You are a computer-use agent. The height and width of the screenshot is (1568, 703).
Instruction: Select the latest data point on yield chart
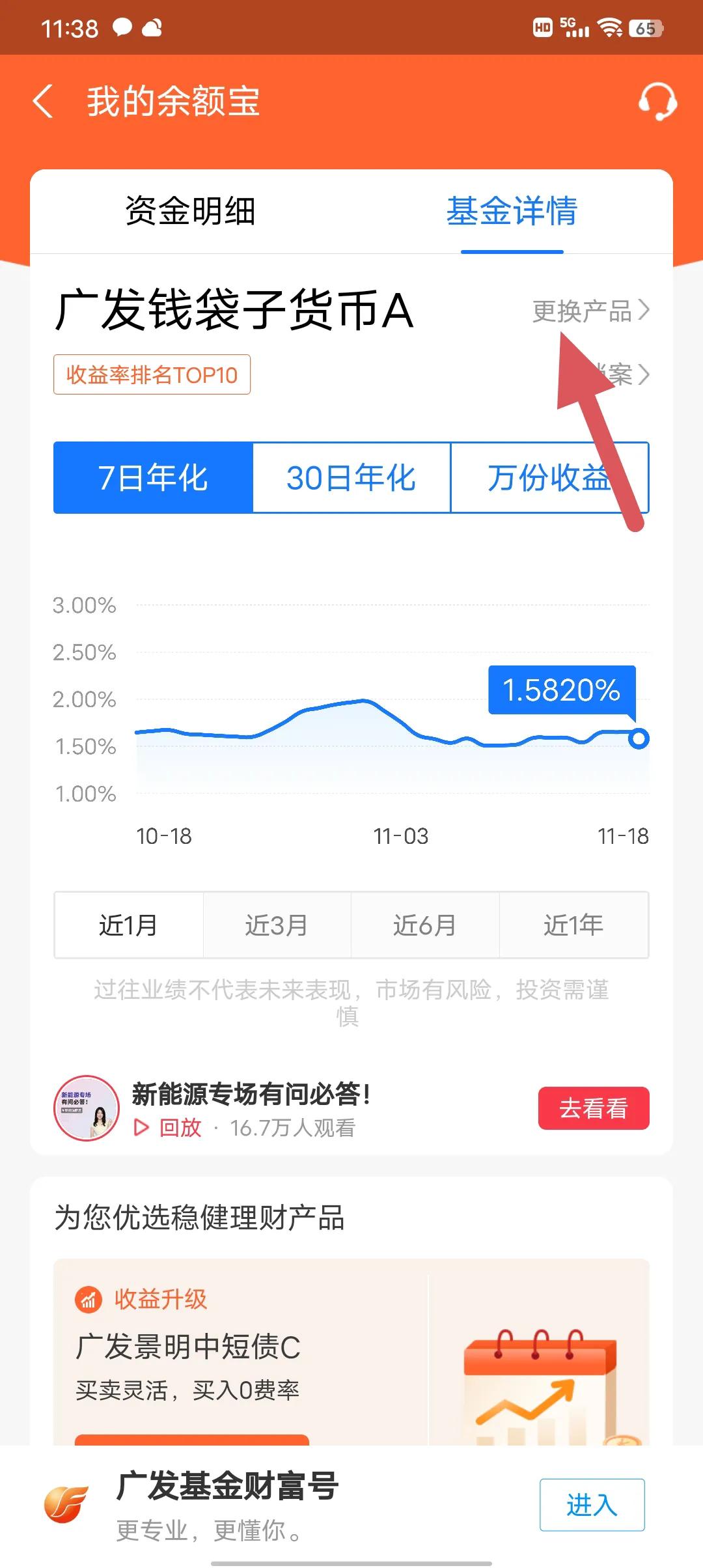tap(638, 738)
